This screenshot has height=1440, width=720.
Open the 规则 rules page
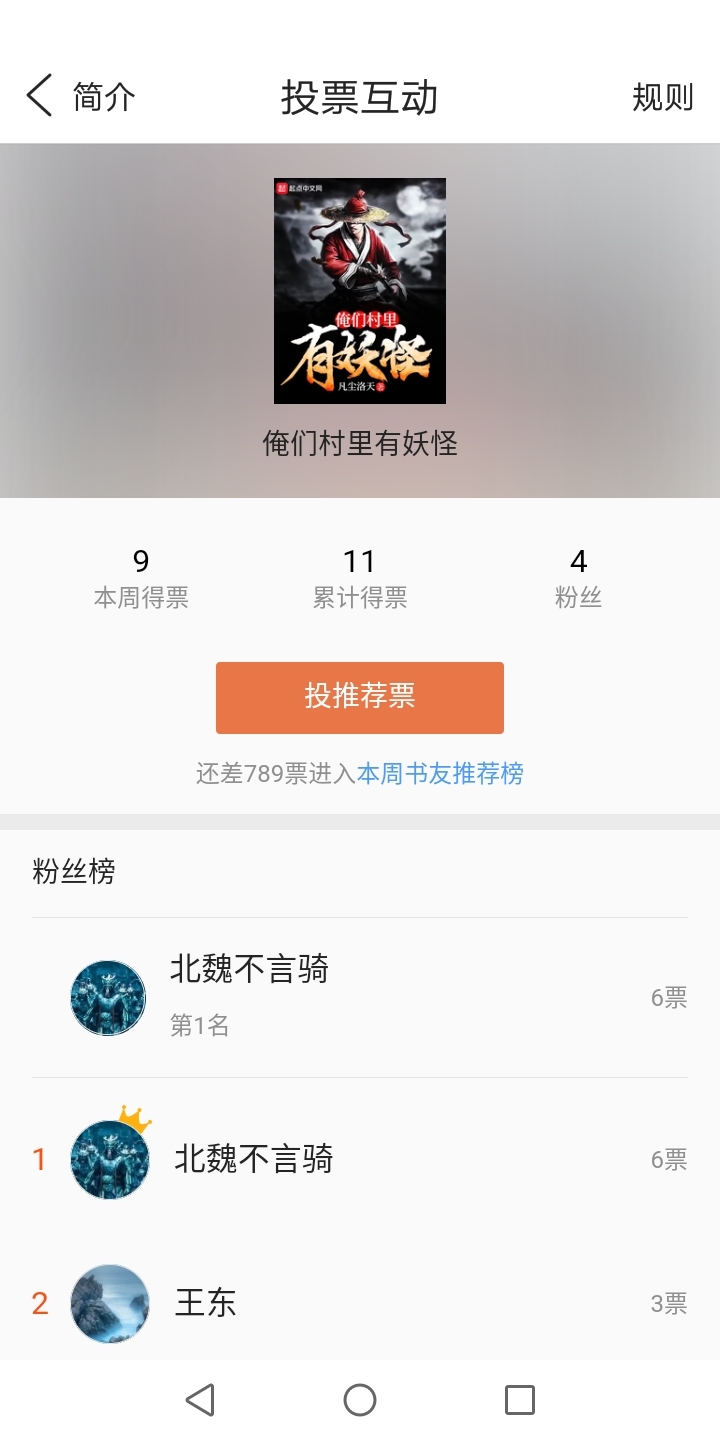(662, 97)
